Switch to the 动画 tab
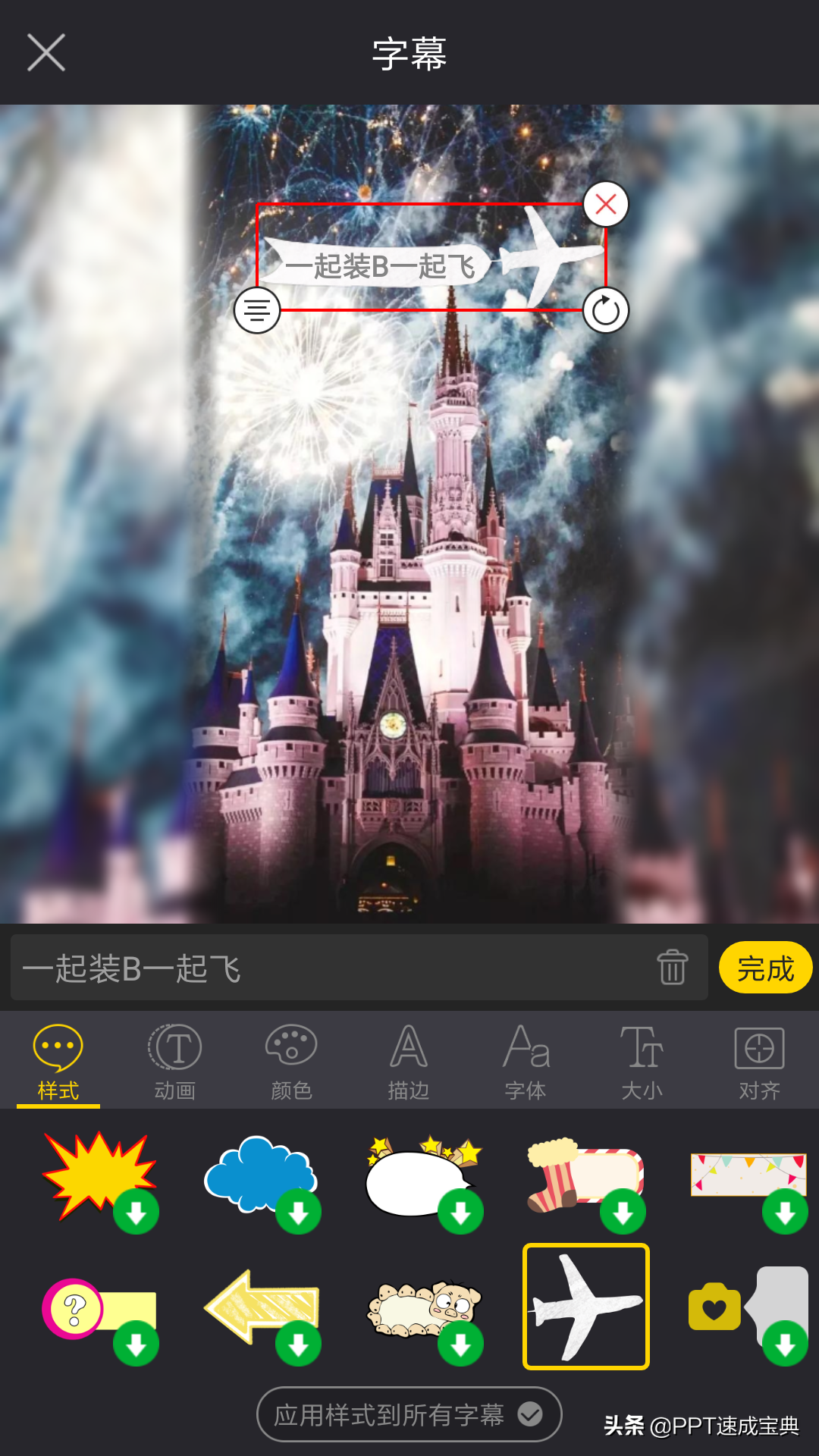The width and height of the screenshot is (819, 1456). 175,1062
